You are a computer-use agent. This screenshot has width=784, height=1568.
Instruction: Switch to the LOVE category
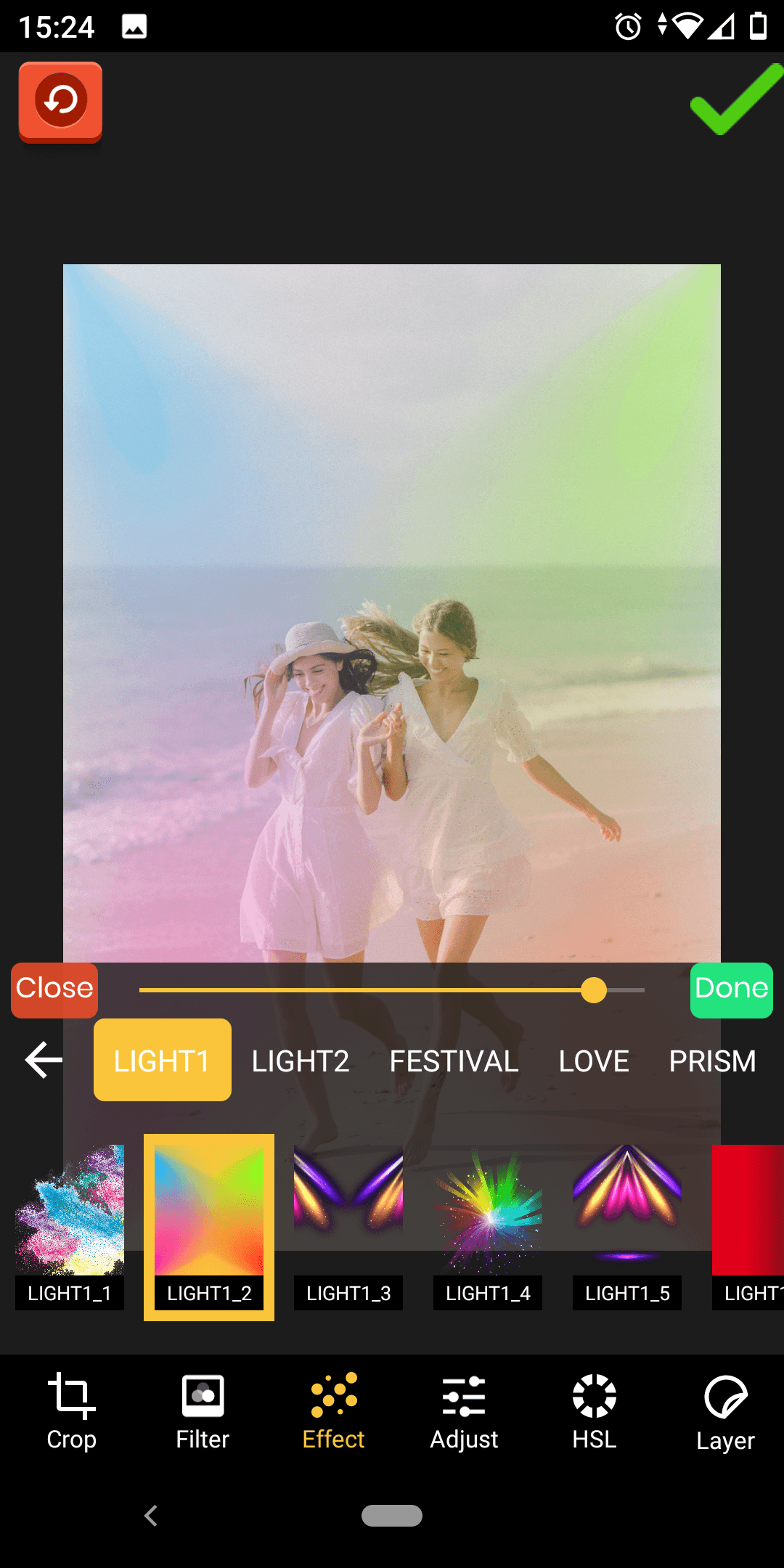tap(594, 1061)
